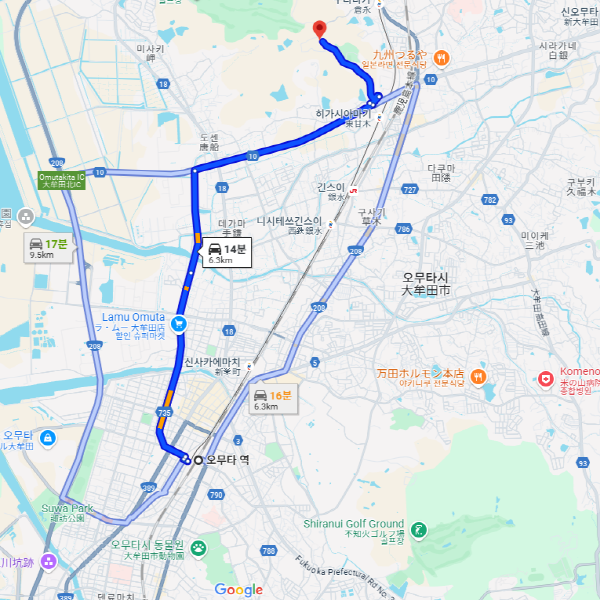
Task: Open the 오무타시 동물원 zoo marker
Action: pyautogui.click(x=198, y=549)
